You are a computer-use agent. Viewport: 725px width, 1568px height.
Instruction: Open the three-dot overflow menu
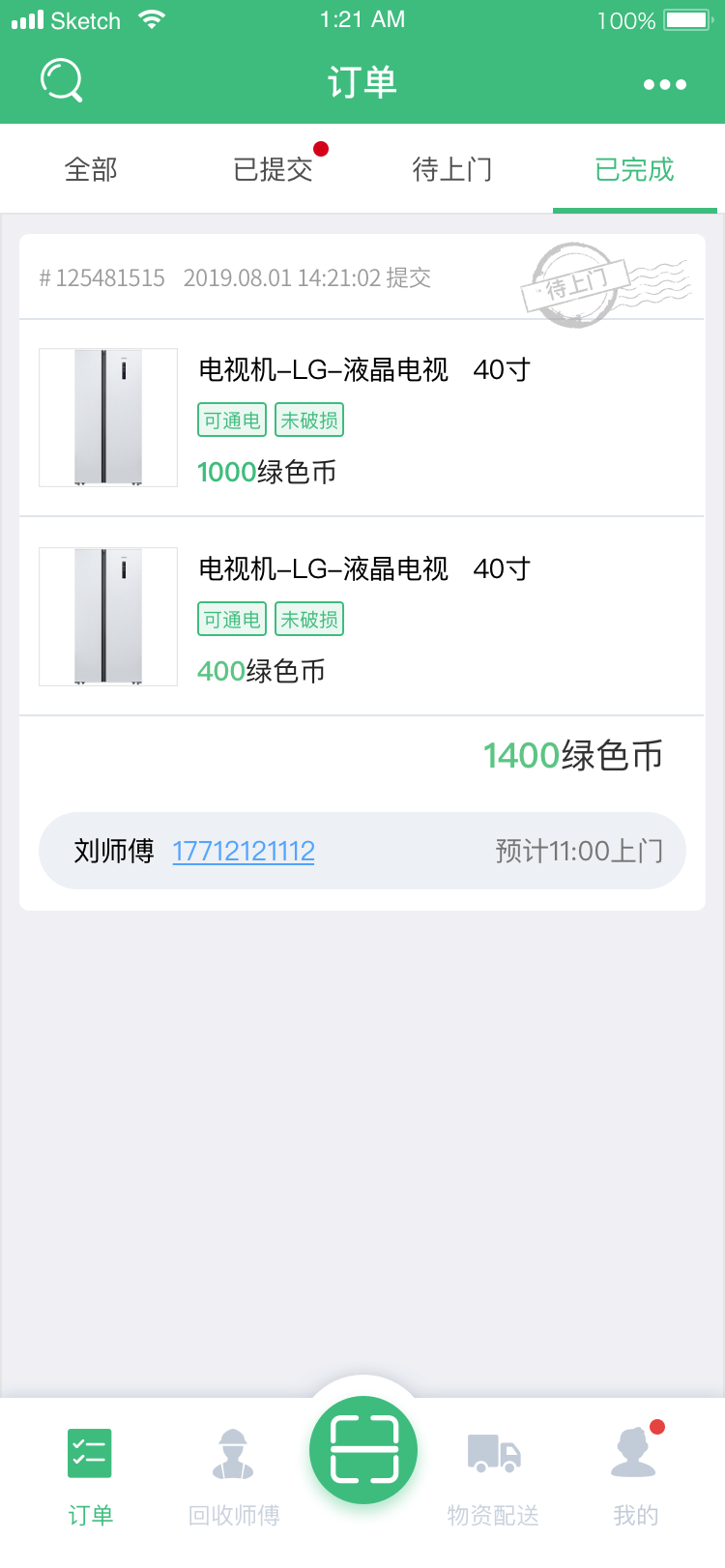665,85
